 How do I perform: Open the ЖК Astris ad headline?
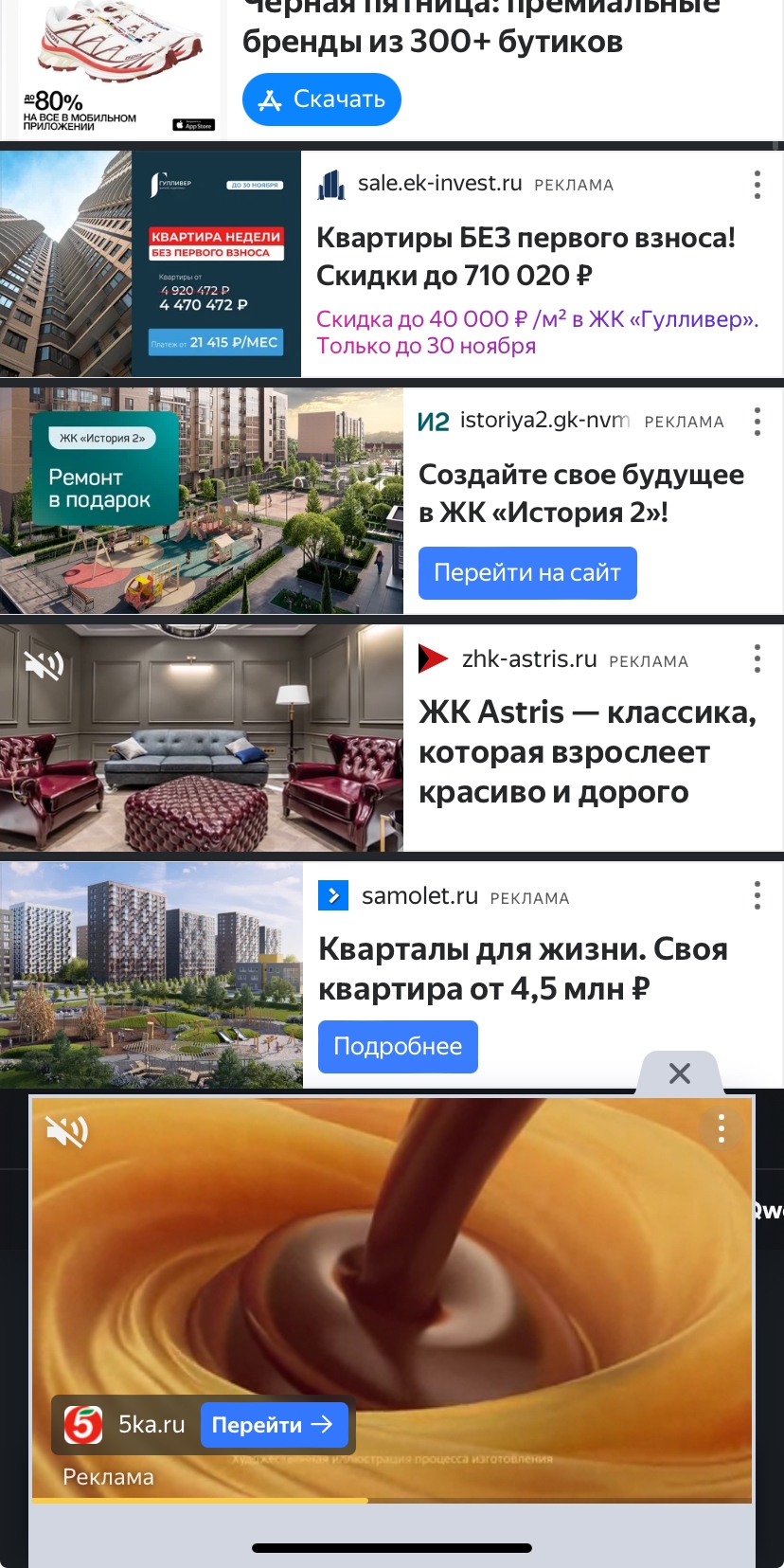coord(587,752)
